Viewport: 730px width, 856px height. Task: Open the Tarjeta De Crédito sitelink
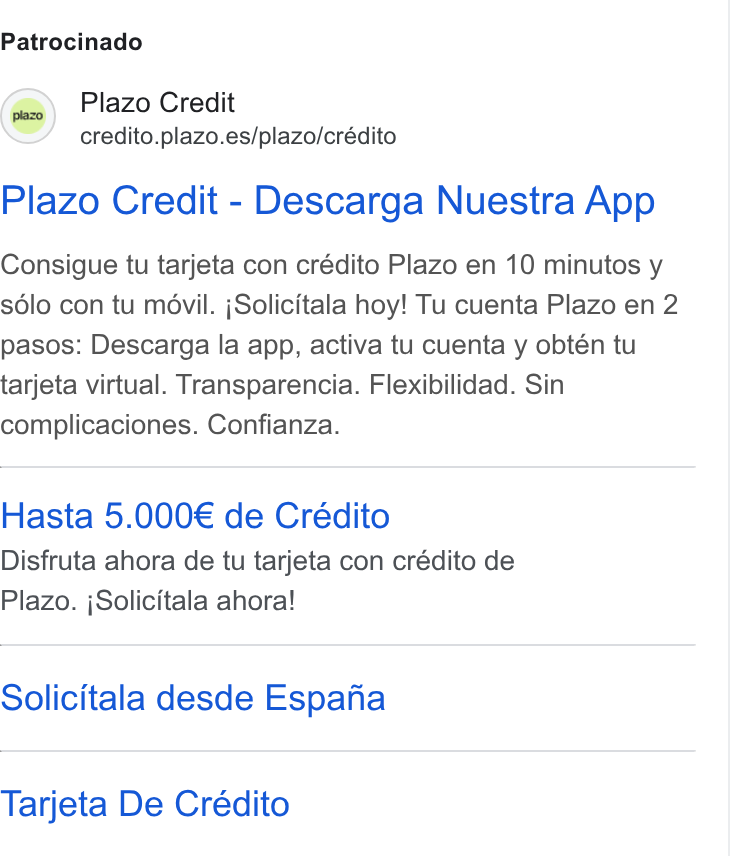[145, 804]
